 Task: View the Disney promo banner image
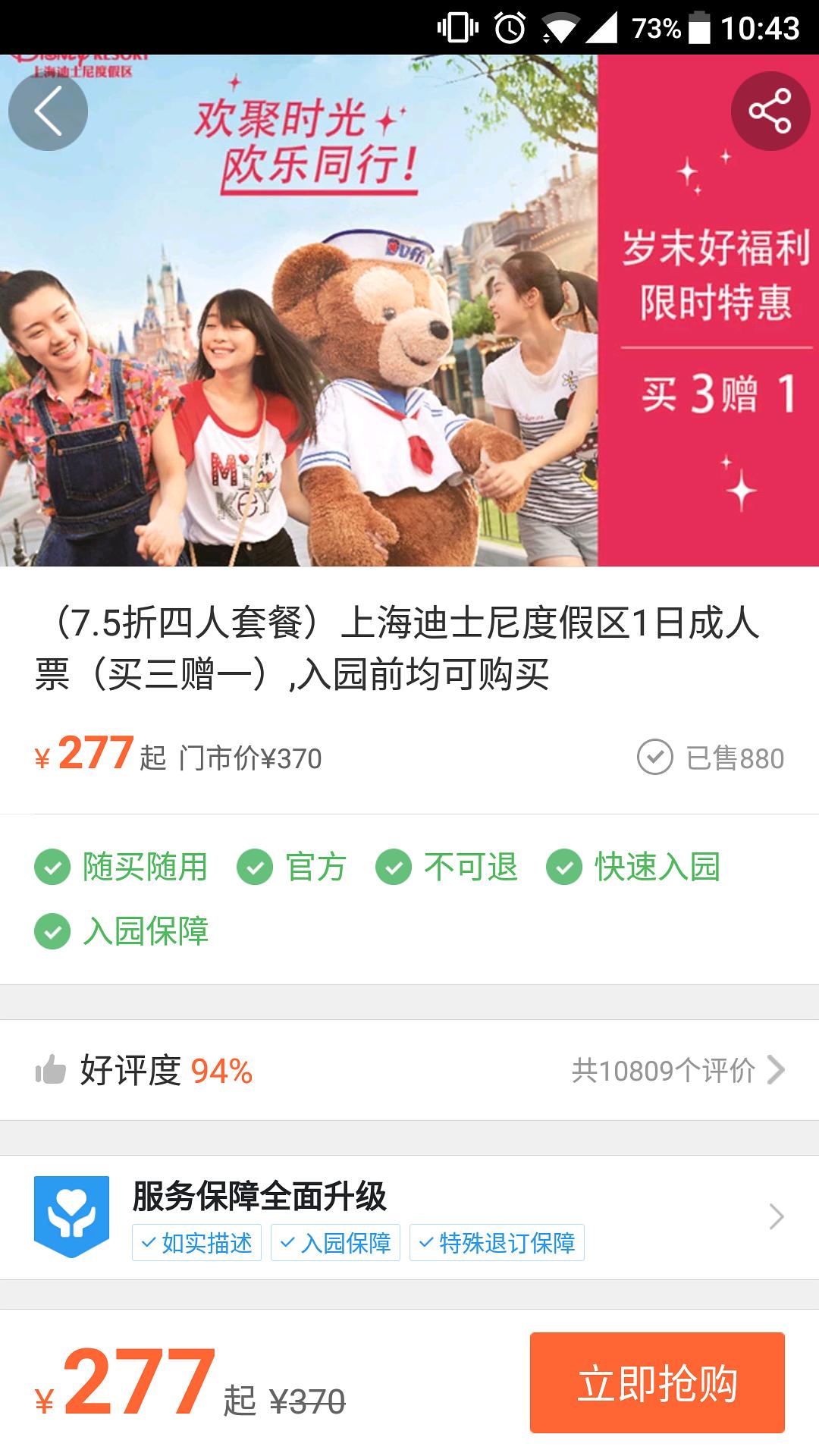[409, 310]
